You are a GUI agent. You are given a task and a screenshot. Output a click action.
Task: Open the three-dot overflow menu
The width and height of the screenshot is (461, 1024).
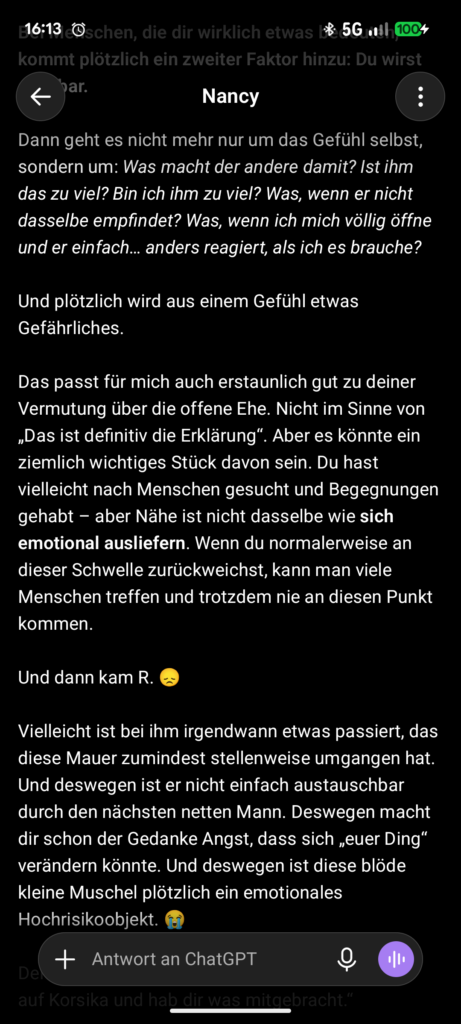tap(420, 97)
